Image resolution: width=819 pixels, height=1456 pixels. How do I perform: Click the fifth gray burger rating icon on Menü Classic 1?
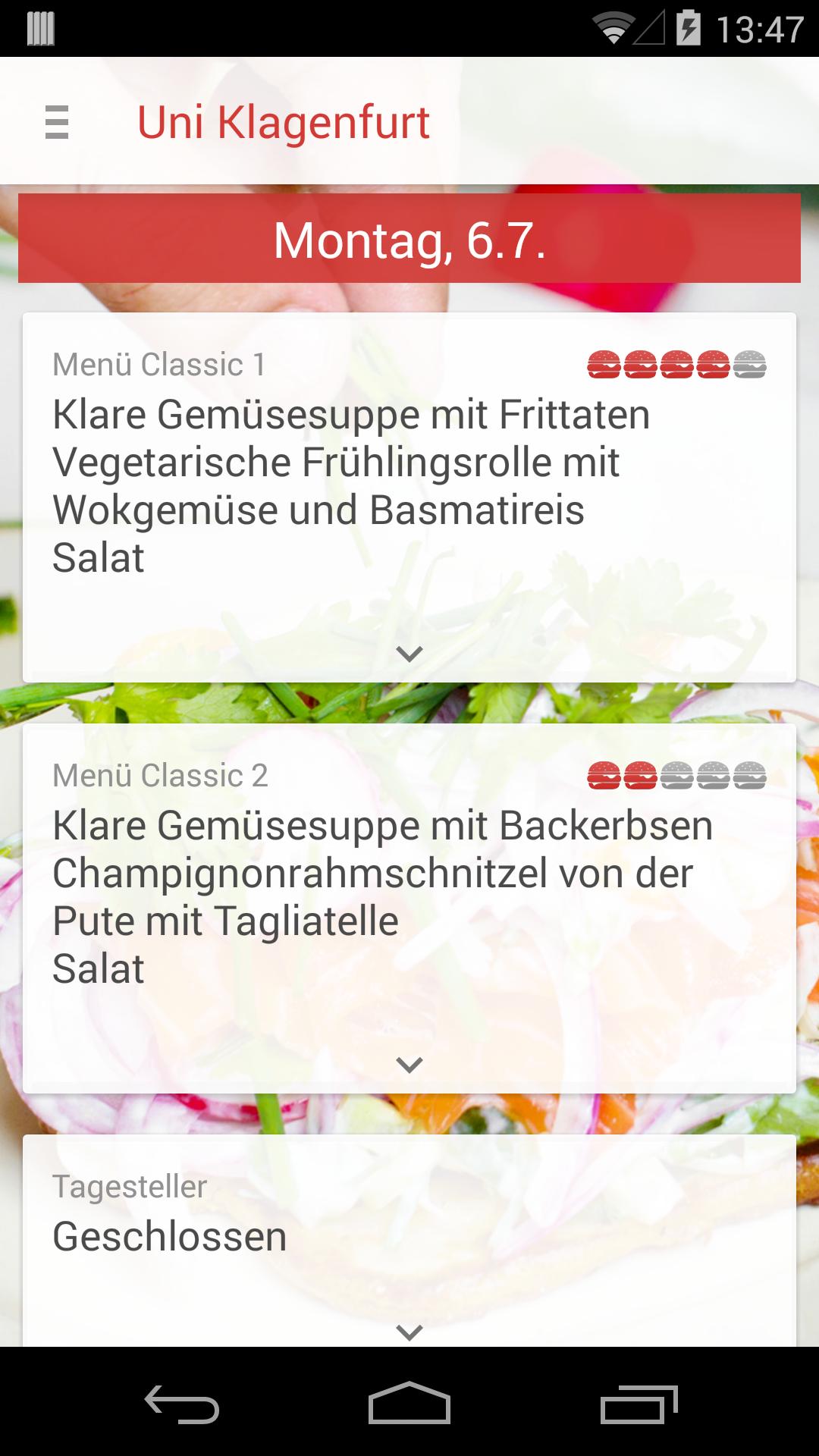(x=752, y=365)
